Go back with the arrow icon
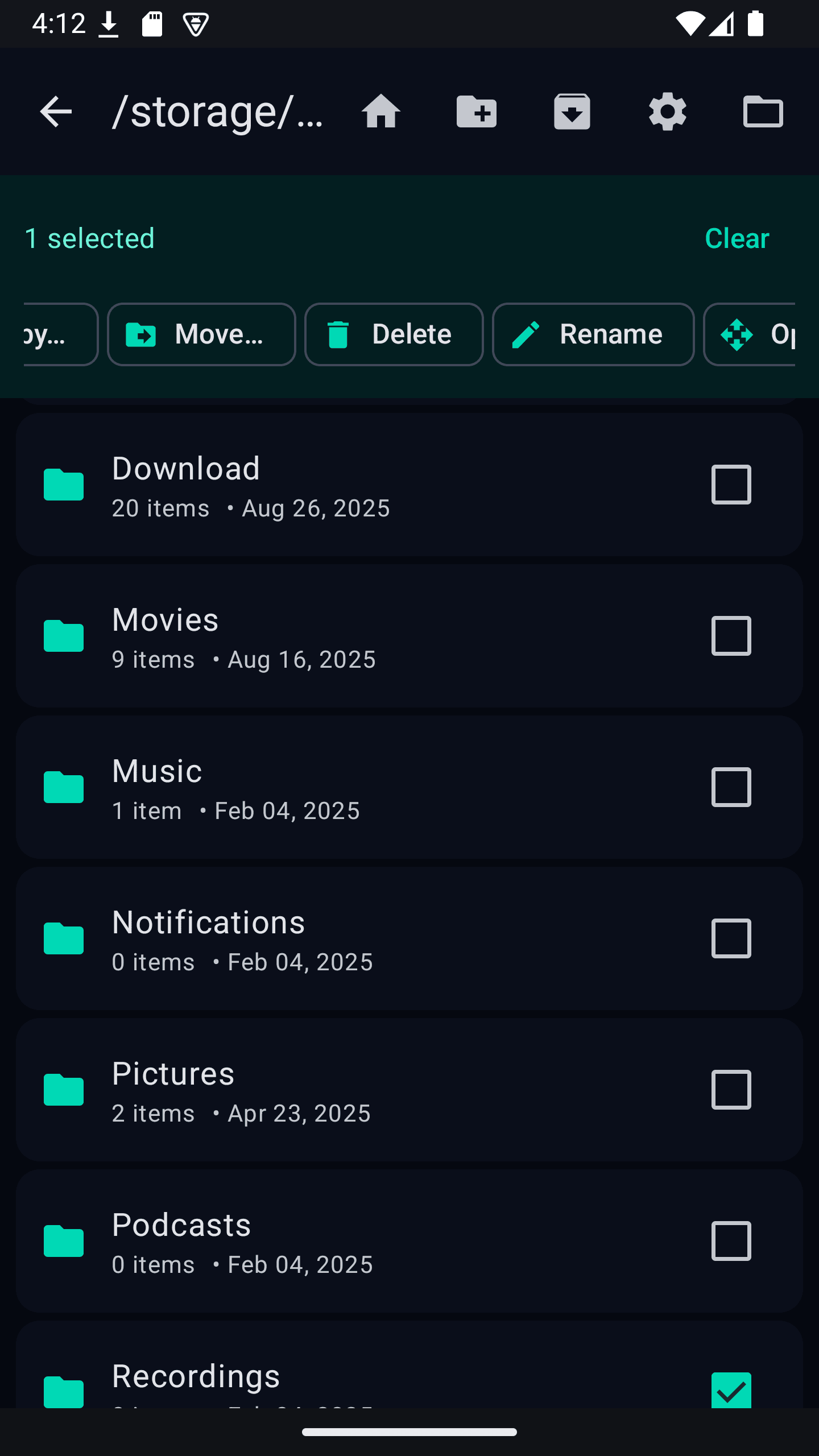This screenshot has width=819, height=1456. 56,111
